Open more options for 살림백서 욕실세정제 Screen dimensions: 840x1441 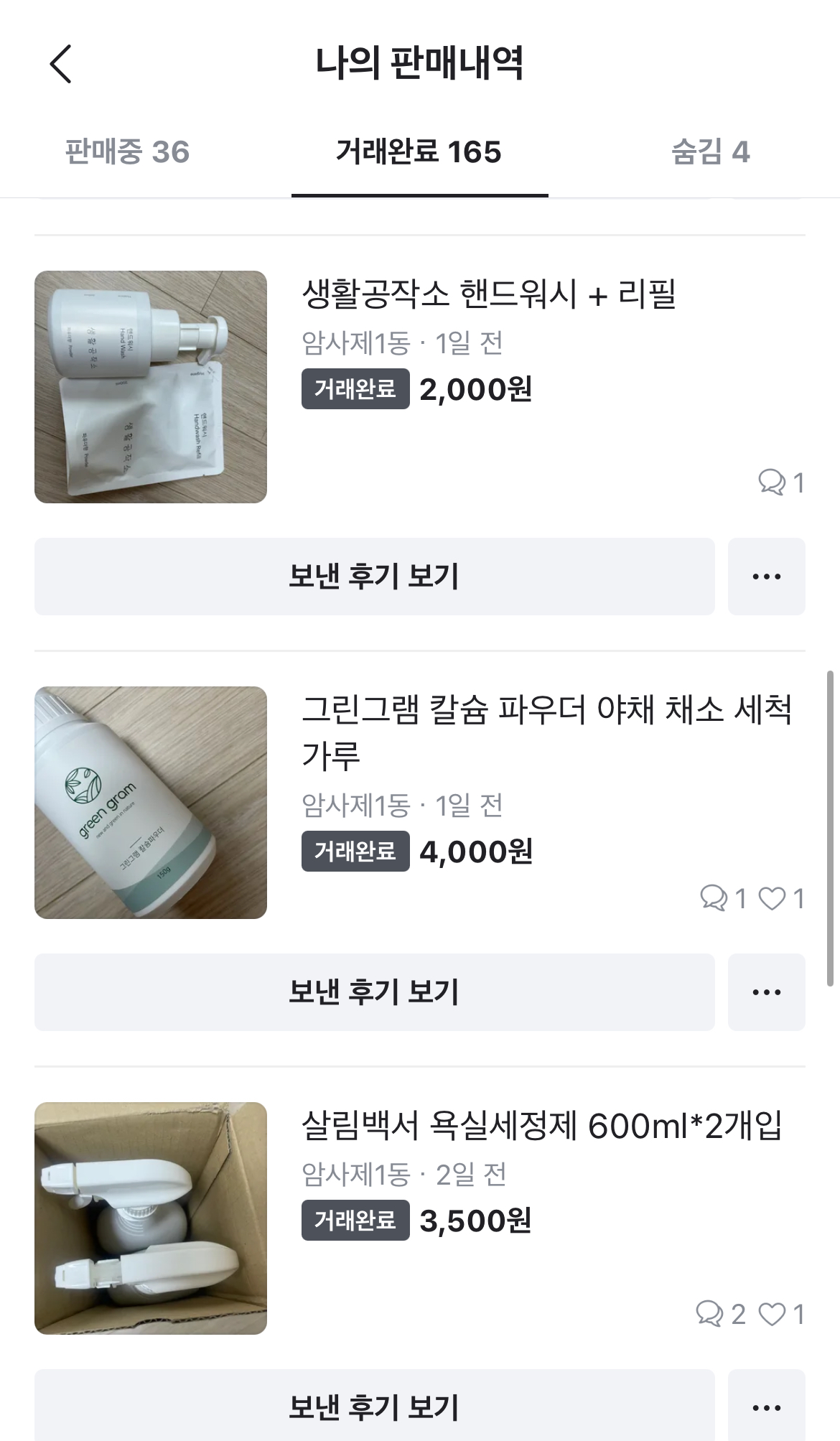(x=766, y=1406)
